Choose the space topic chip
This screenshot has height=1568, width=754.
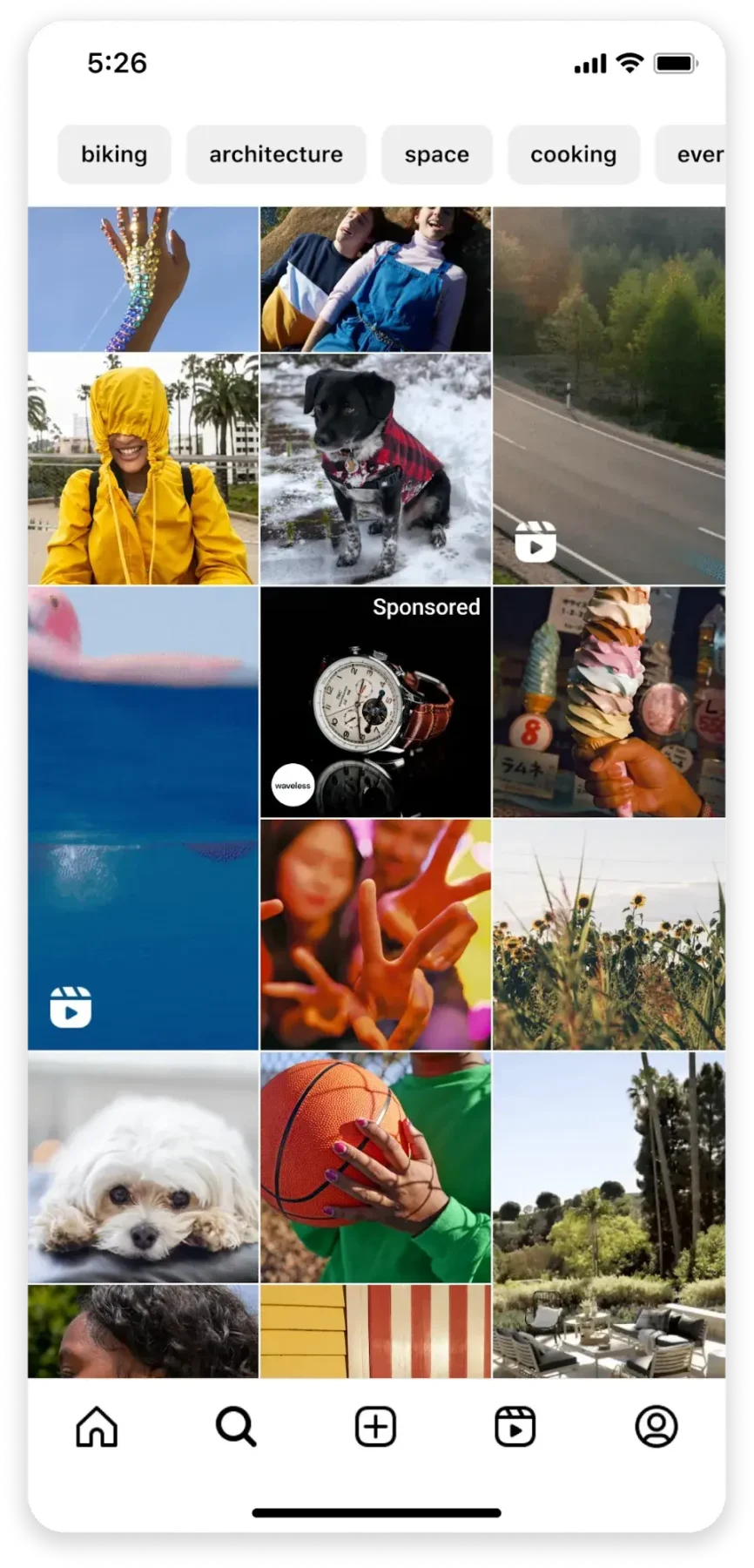[x=437, y=154]
